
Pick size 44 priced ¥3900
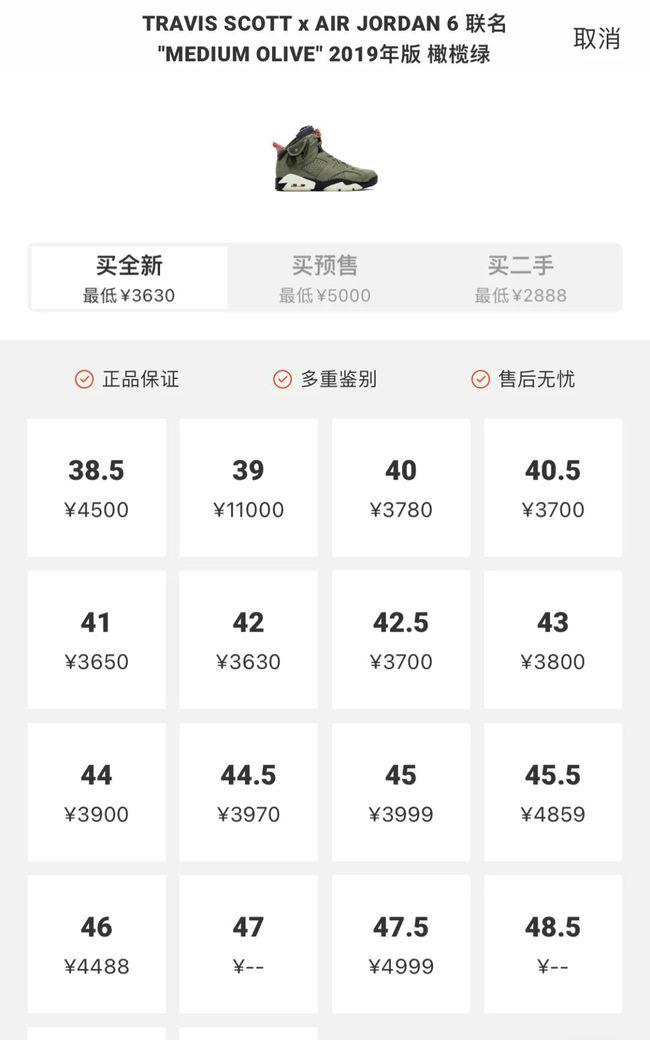tap(97, 793)
